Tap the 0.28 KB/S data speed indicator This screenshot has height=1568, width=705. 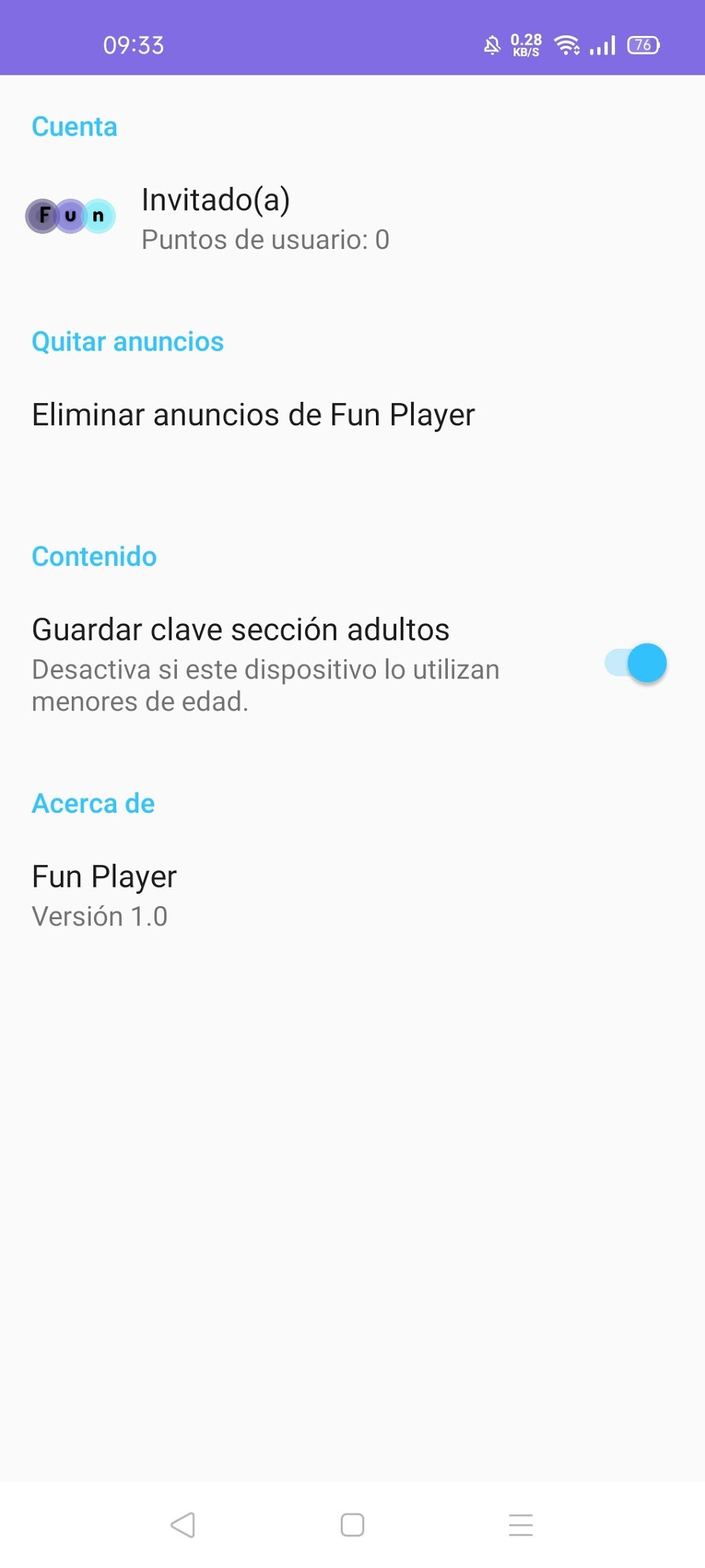point(527,44)
